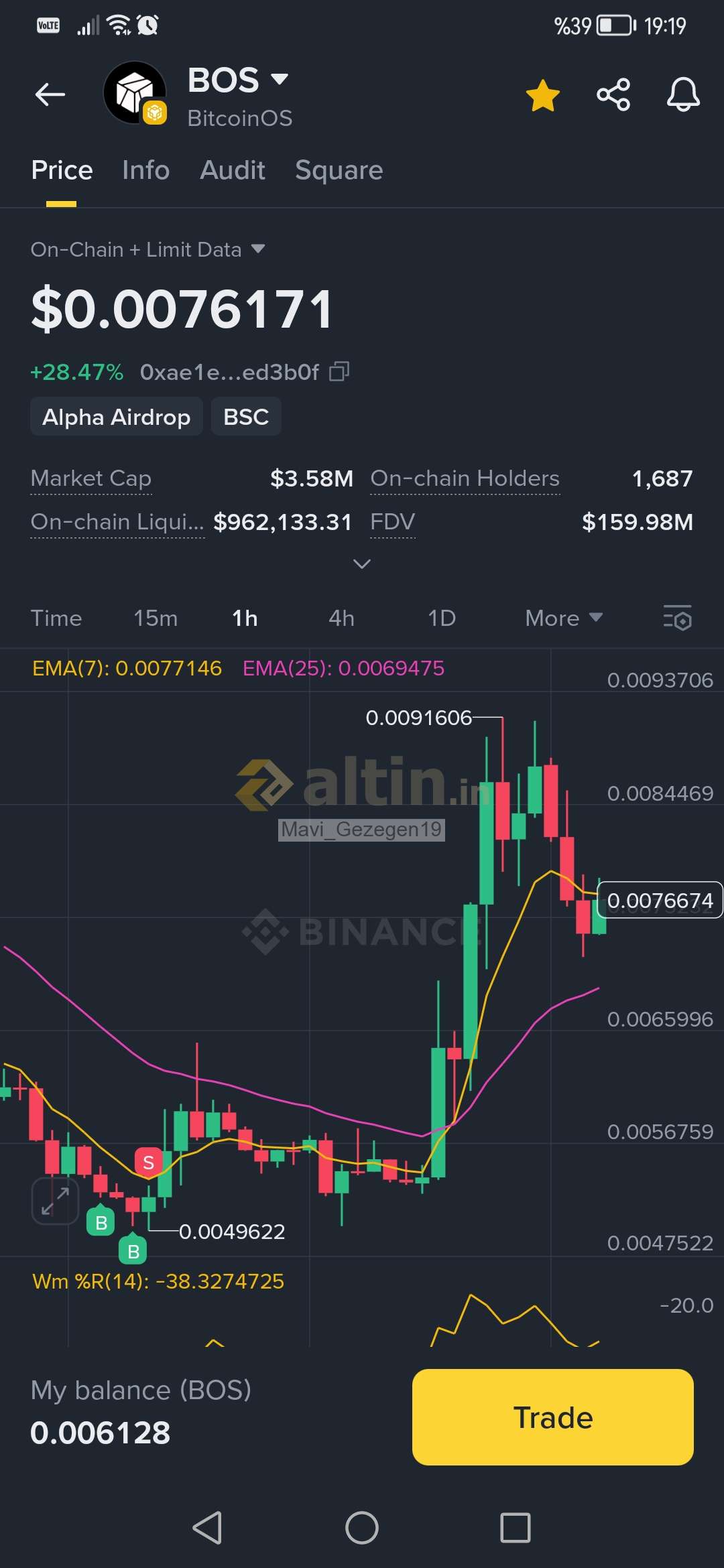The height and width of the screenshot is (1568, 724).
Task: Switch chart to Time line view
Action: (56, 618)
